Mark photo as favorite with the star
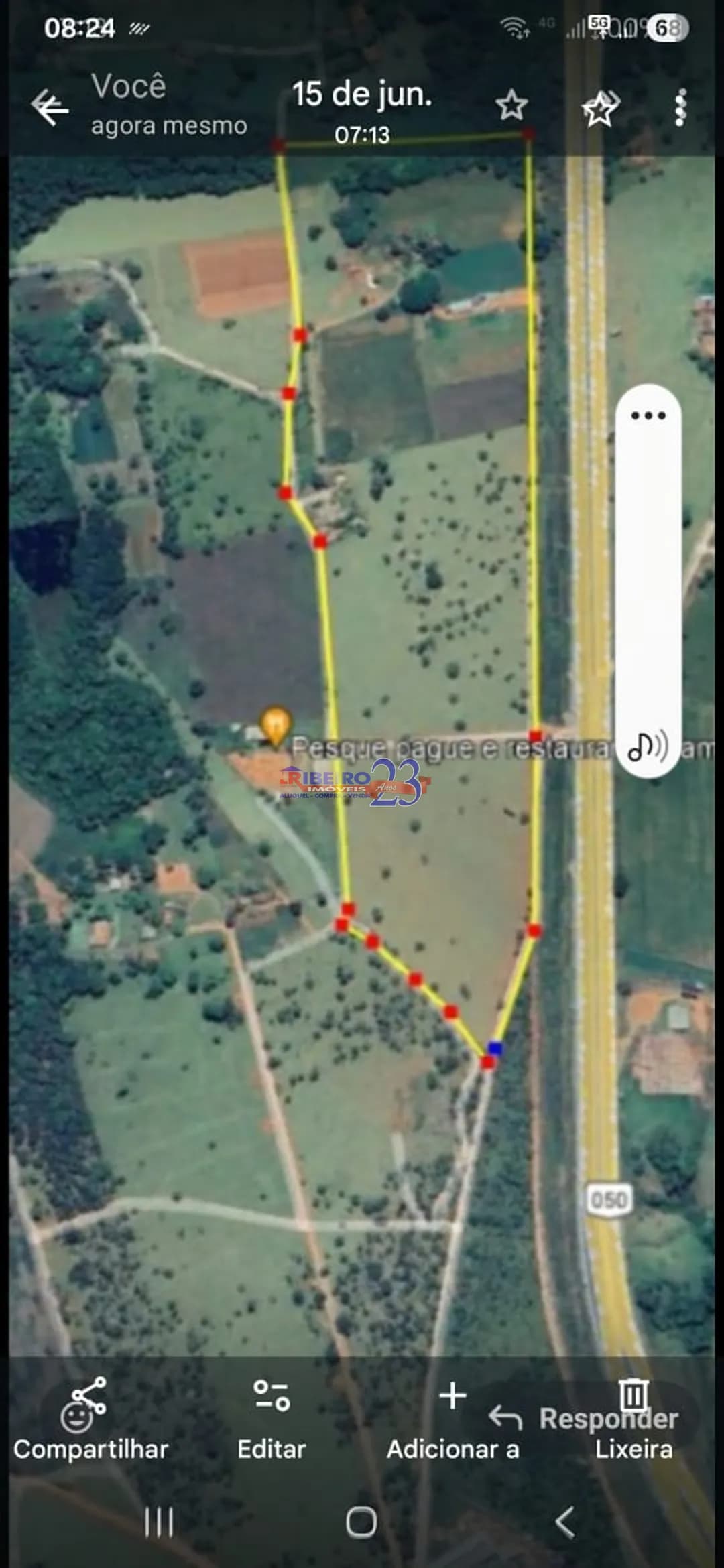The image size is (724, 1568). click(511, 107)
